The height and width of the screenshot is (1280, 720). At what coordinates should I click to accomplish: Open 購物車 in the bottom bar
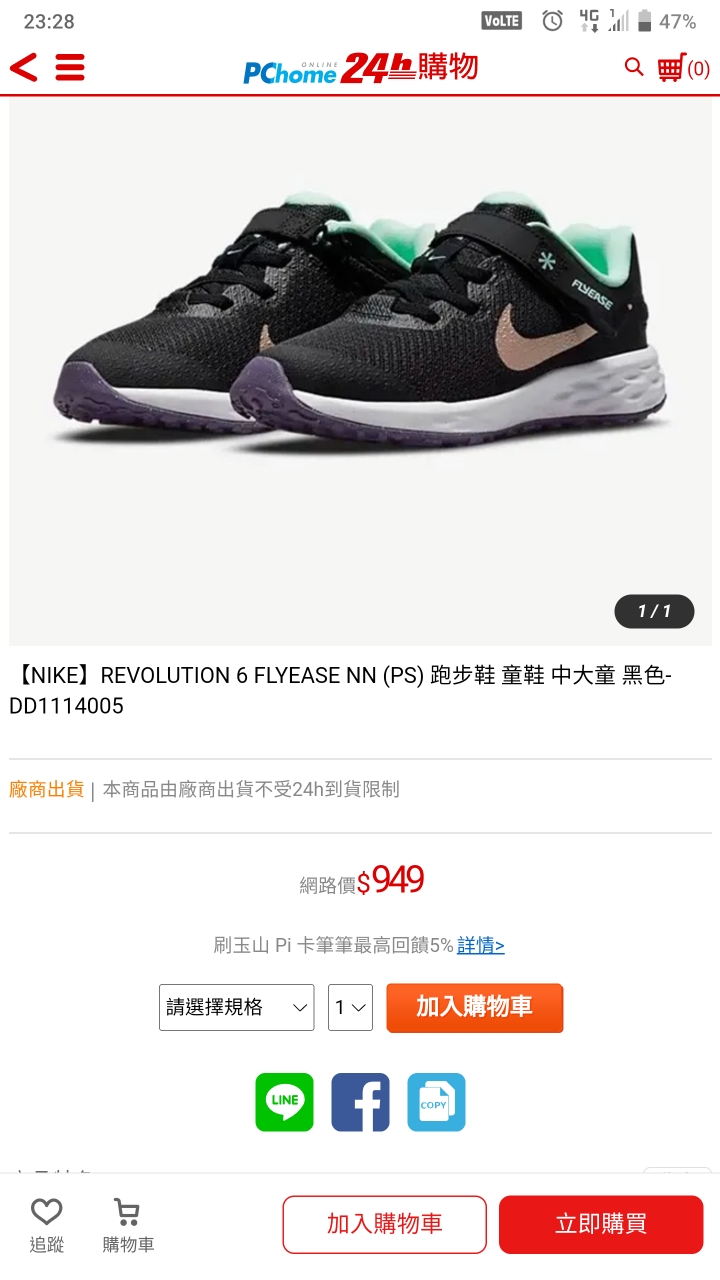[x=128, y=1225]
